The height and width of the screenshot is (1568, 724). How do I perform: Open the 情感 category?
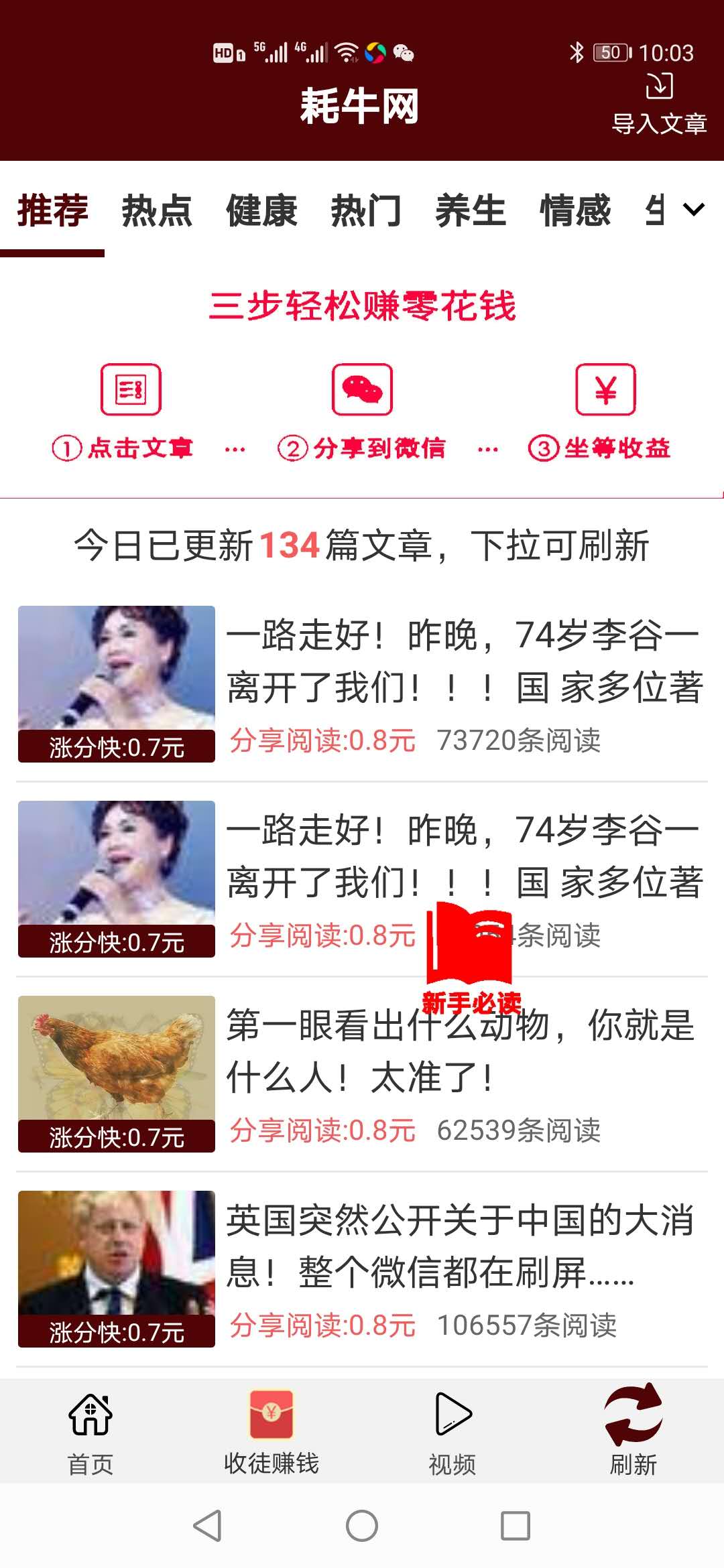[x=574, y=211]
